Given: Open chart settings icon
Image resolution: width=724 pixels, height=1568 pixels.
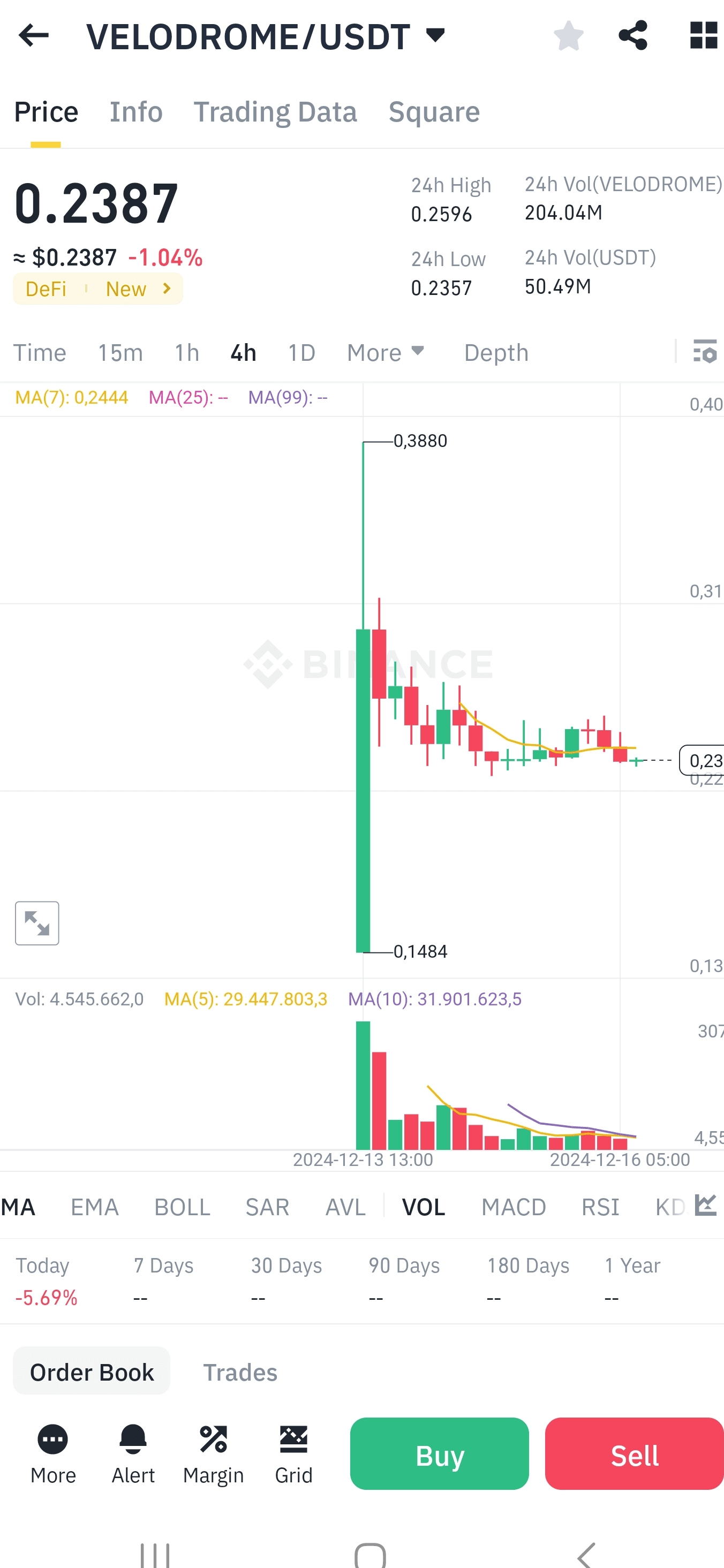Looking at the screenshot, I should pos(705,352).
